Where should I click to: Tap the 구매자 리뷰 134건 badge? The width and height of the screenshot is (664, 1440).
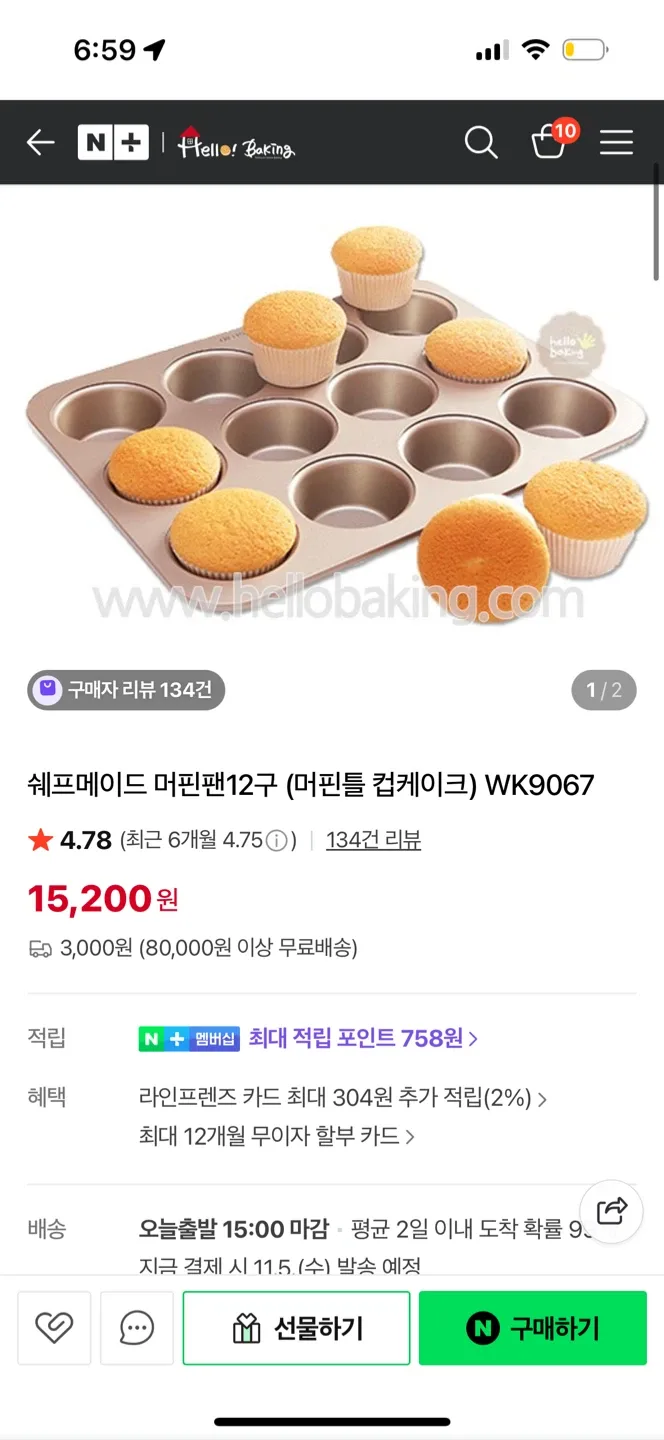[126, 690]
